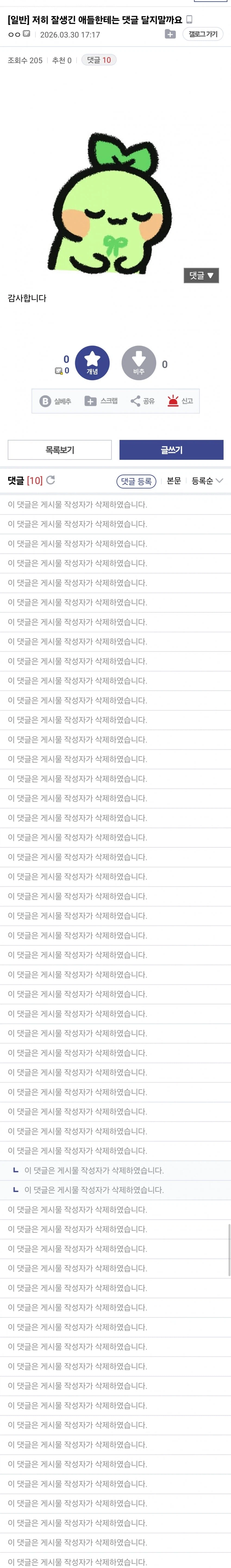Upvote post with 개념 star button
Viewport: 231px width, 1568px height.
tap(92, 363)
